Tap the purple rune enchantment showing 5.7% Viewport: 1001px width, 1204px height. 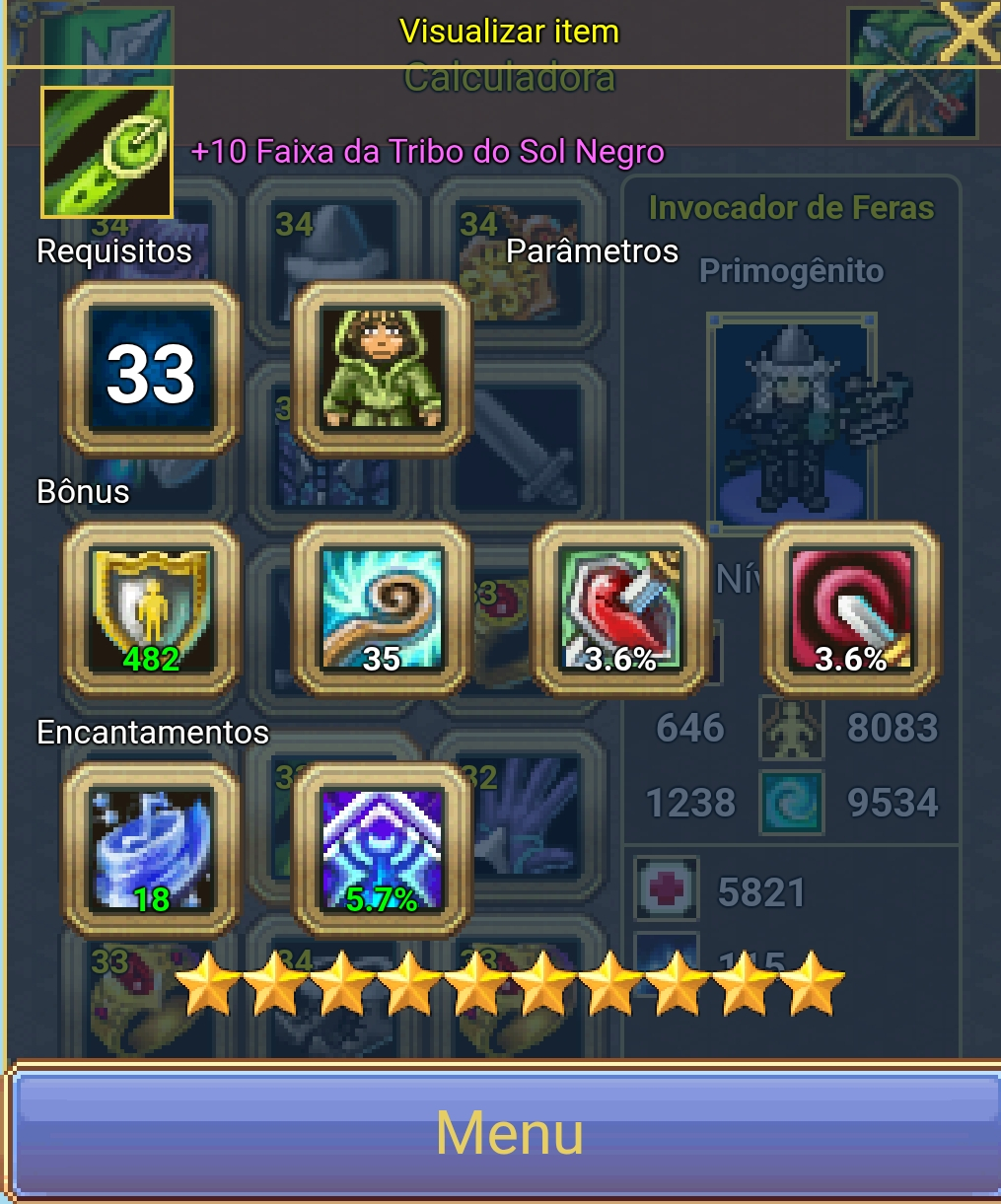pos(382,850)
